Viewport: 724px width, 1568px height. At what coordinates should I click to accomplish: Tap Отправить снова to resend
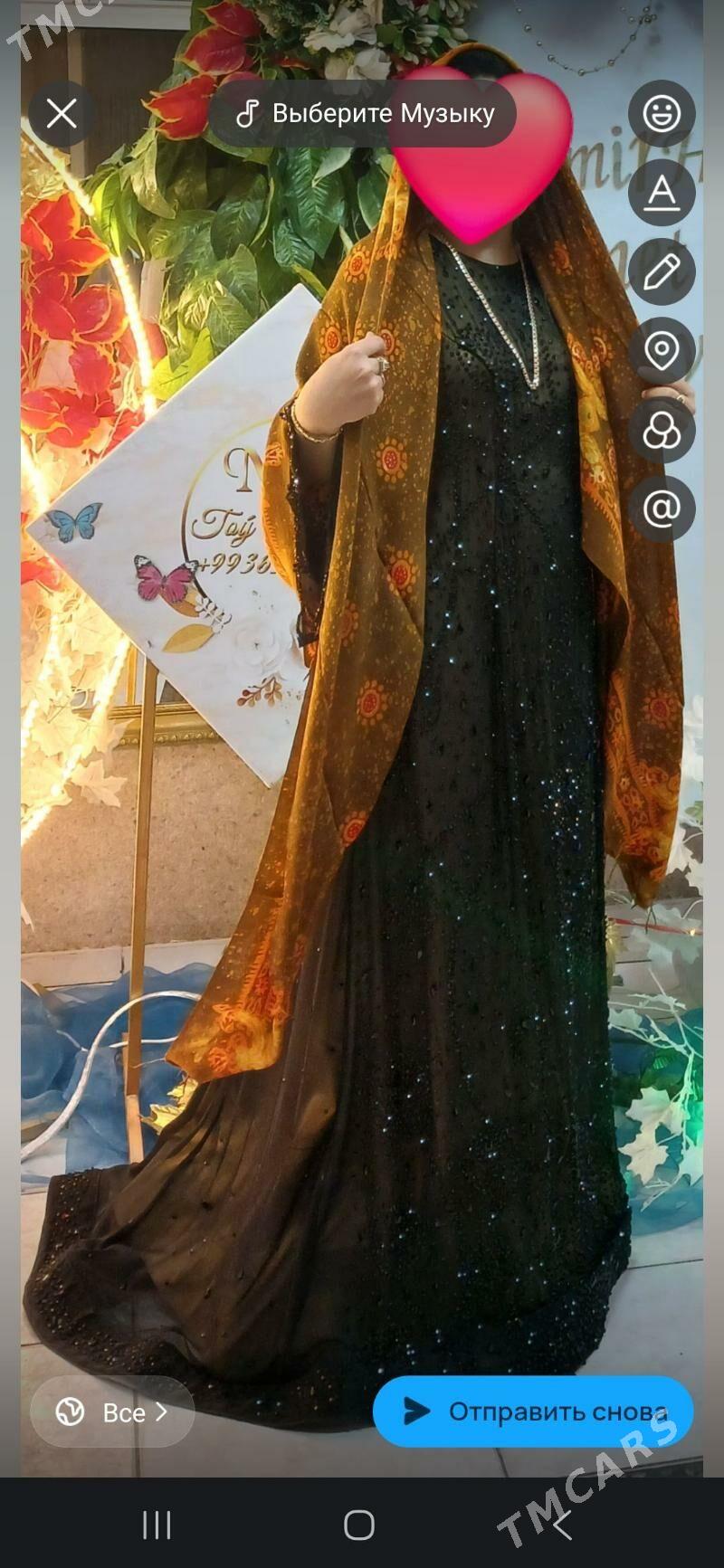[x=534, y=1411]
